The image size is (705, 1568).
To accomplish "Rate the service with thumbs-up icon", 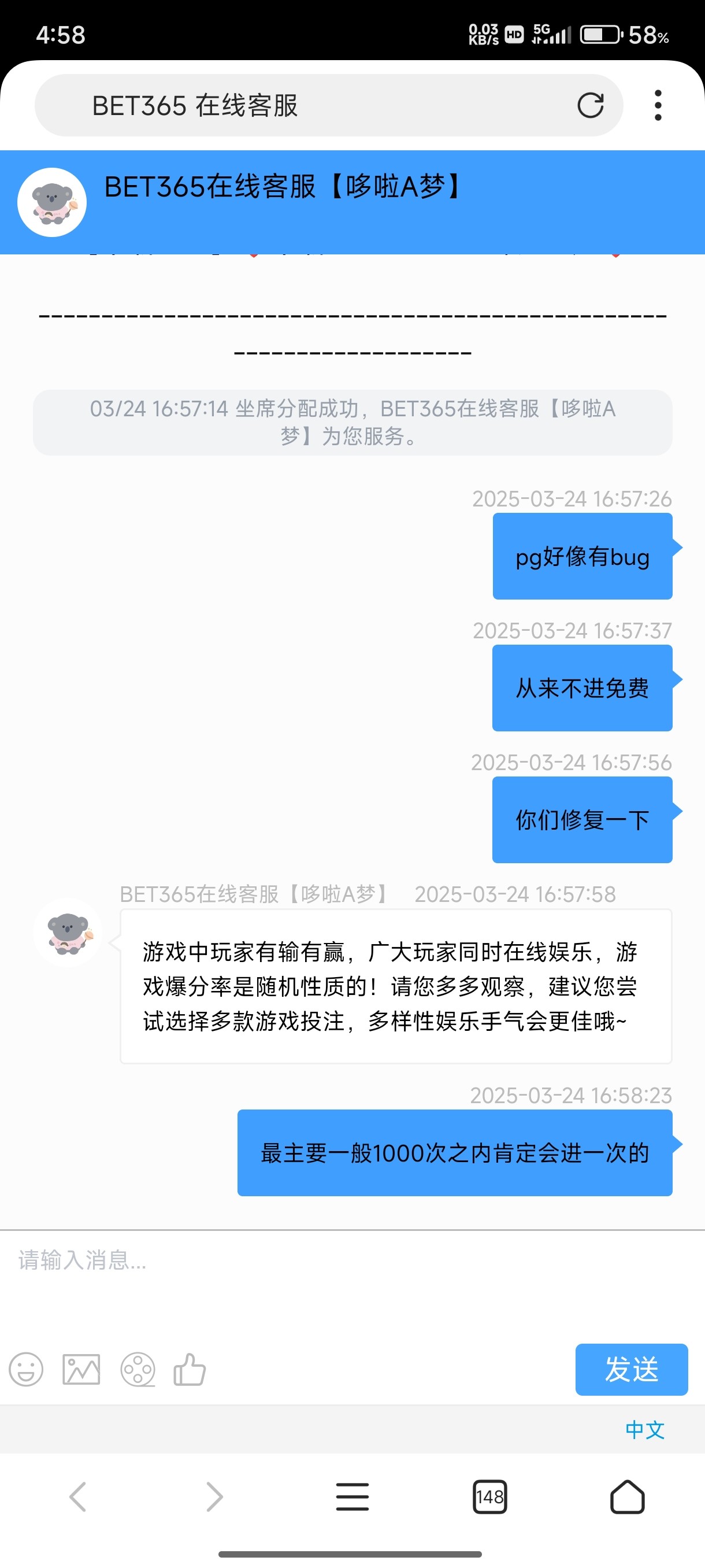I will (x=190, y=1370).
